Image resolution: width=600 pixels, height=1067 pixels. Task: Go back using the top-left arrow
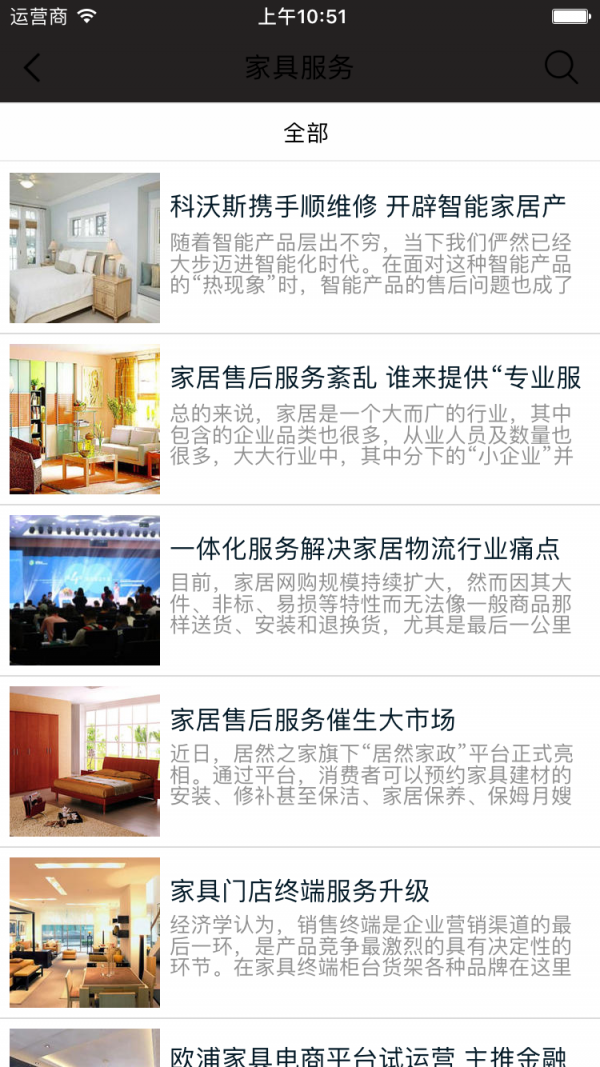[32, 68]
